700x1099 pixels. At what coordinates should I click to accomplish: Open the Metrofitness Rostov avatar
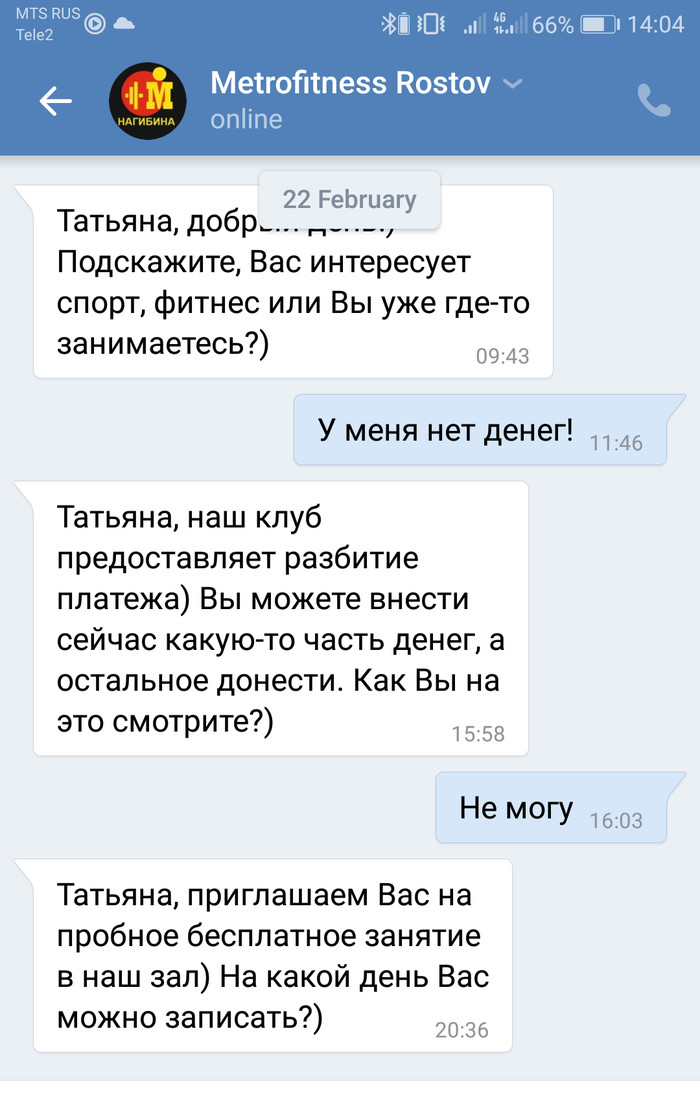point(147,101)
